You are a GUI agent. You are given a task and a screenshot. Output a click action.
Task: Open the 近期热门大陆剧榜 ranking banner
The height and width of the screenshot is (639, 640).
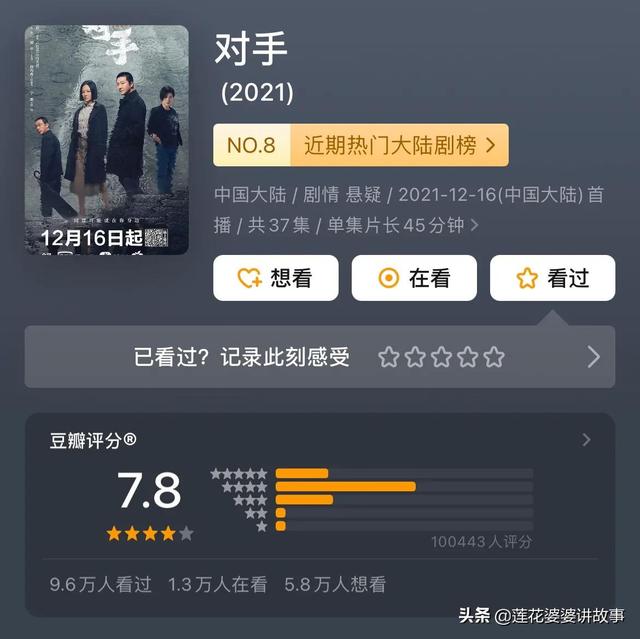point(360,145)
